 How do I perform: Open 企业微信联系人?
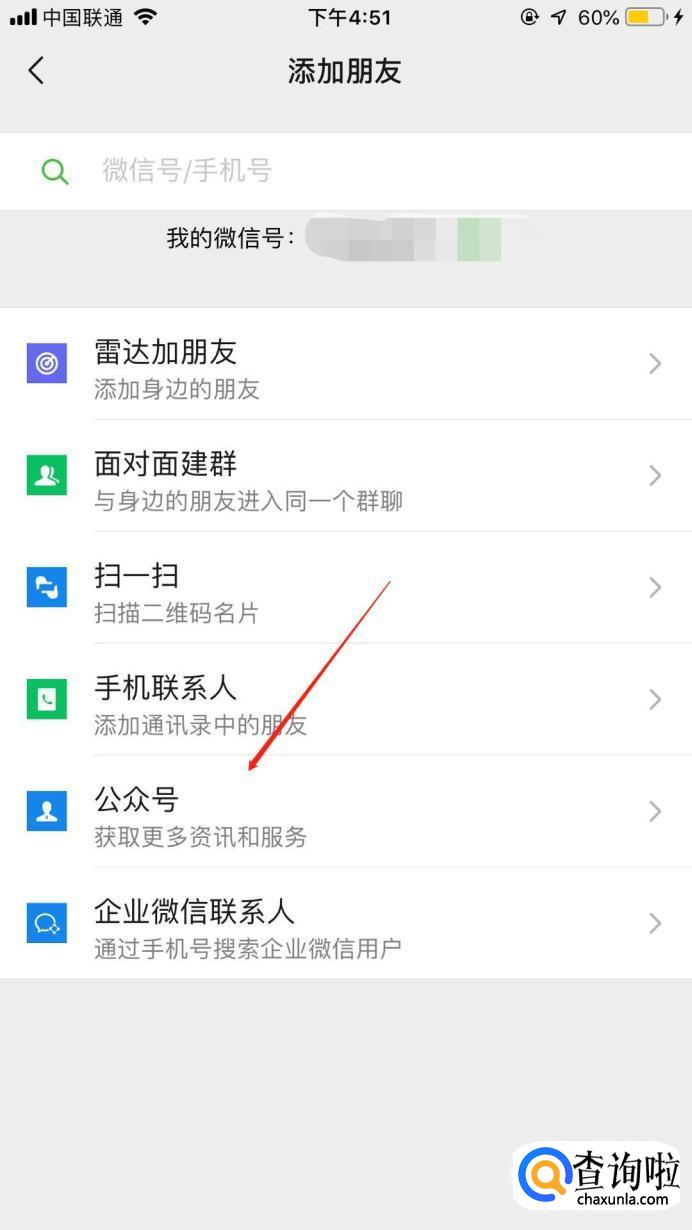pyautogui.click(x=346, y=924)
